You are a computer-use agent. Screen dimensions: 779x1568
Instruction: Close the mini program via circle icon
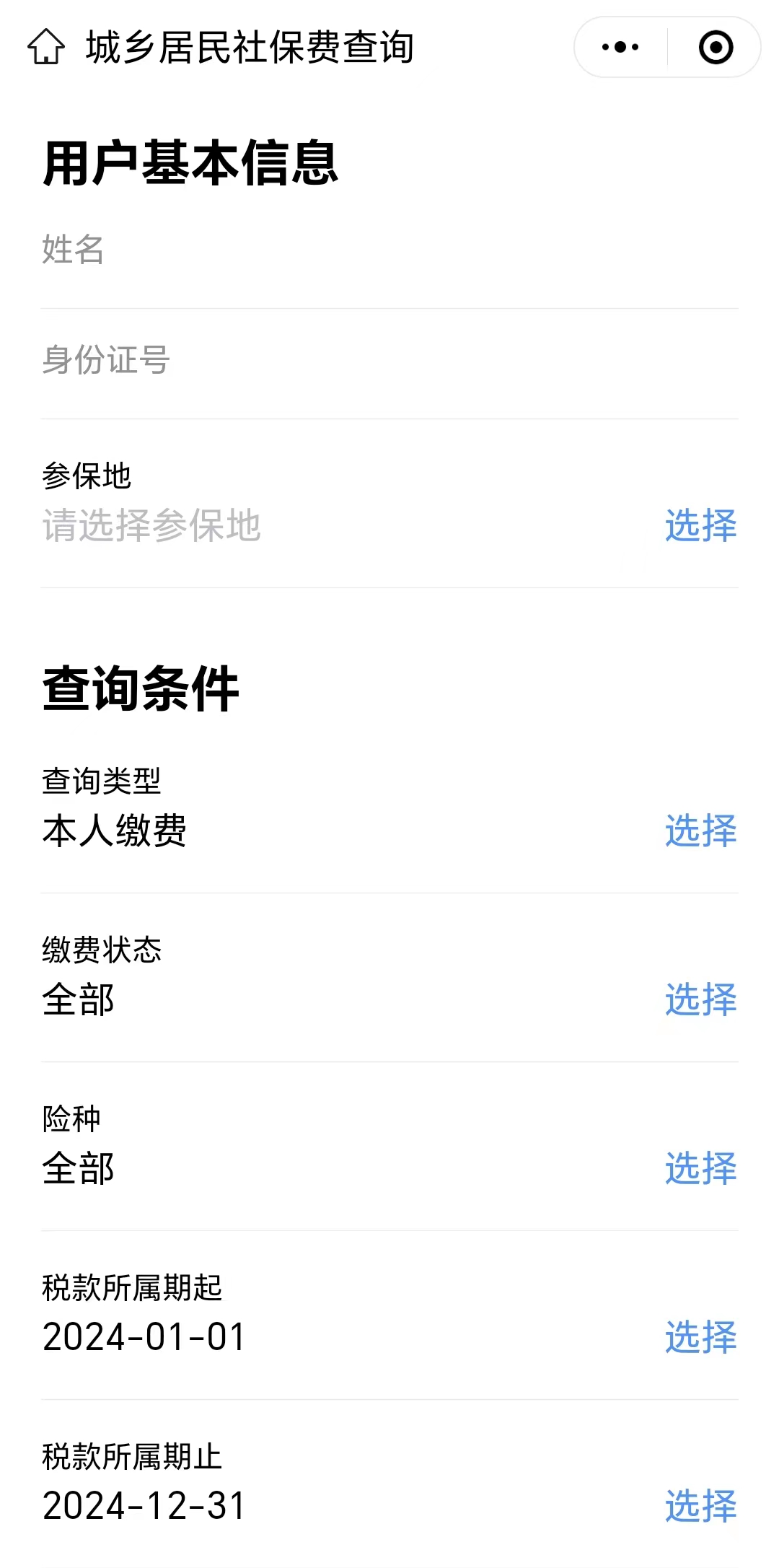tap(716, 48)
